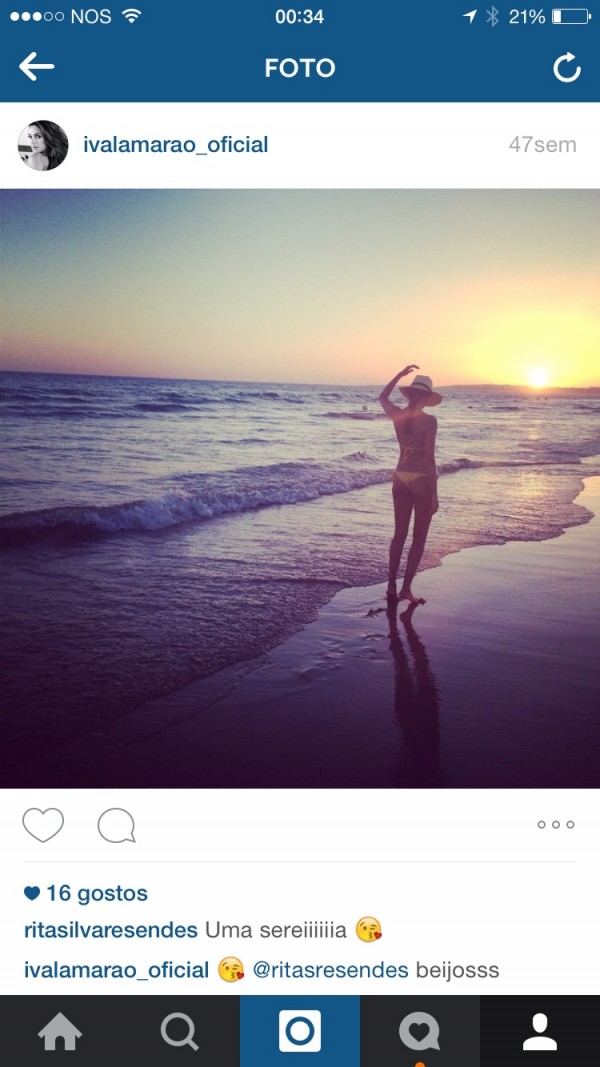Switch to the Profile tab
The height and width of the screenshot is (1067, 600).
tap(540, 1032)
